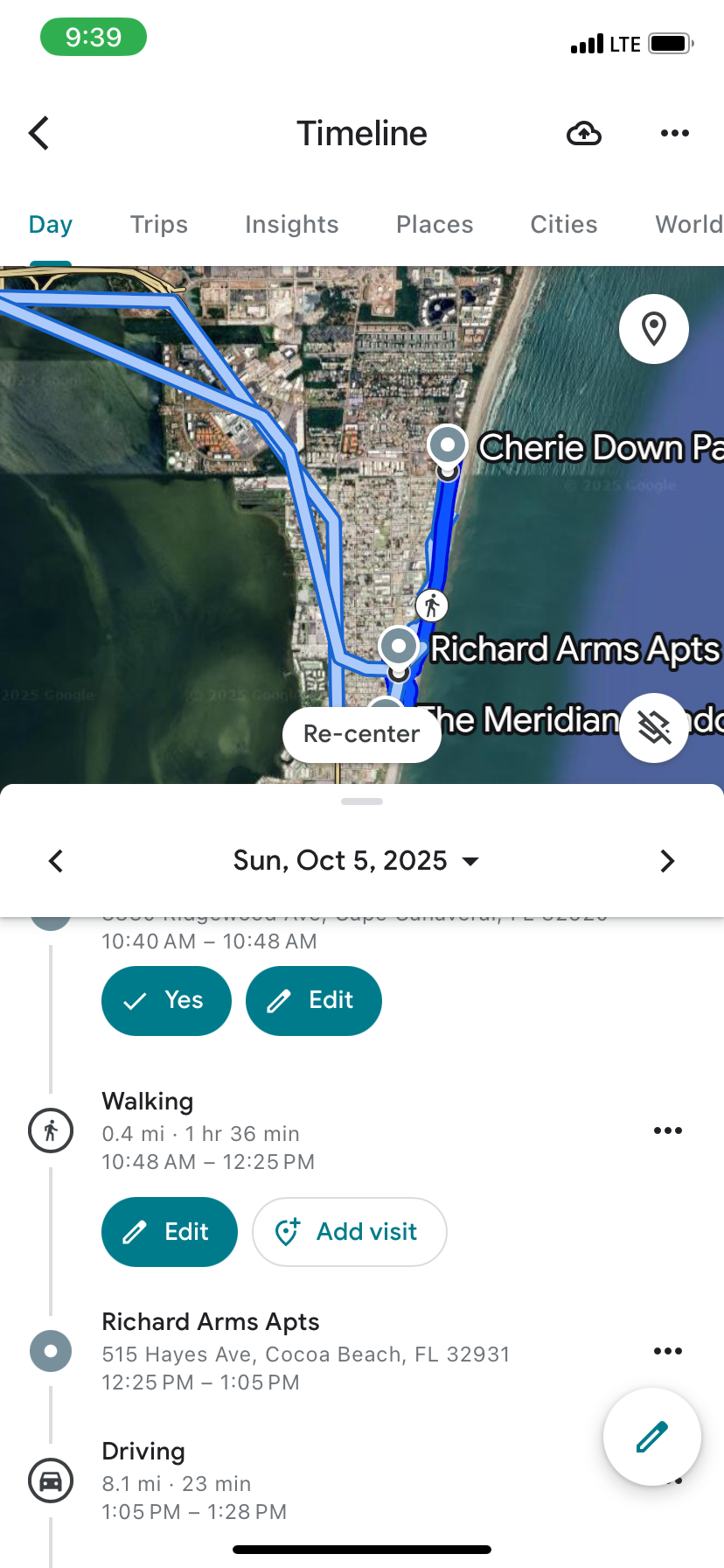Add visit to the Walking segment
Screen dimensions: 724x1568
pyautogui.click(x=349, y=1232)
